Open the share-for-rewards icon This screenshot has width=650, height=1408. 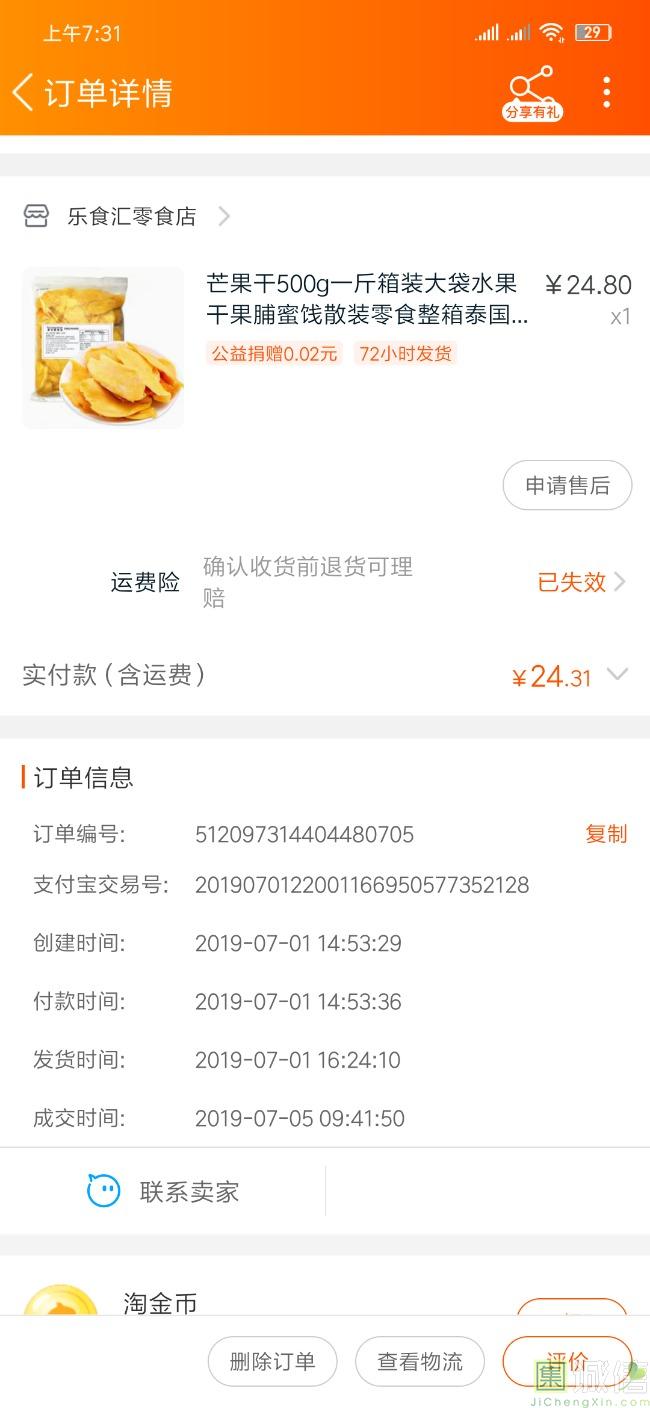[531, 94]
